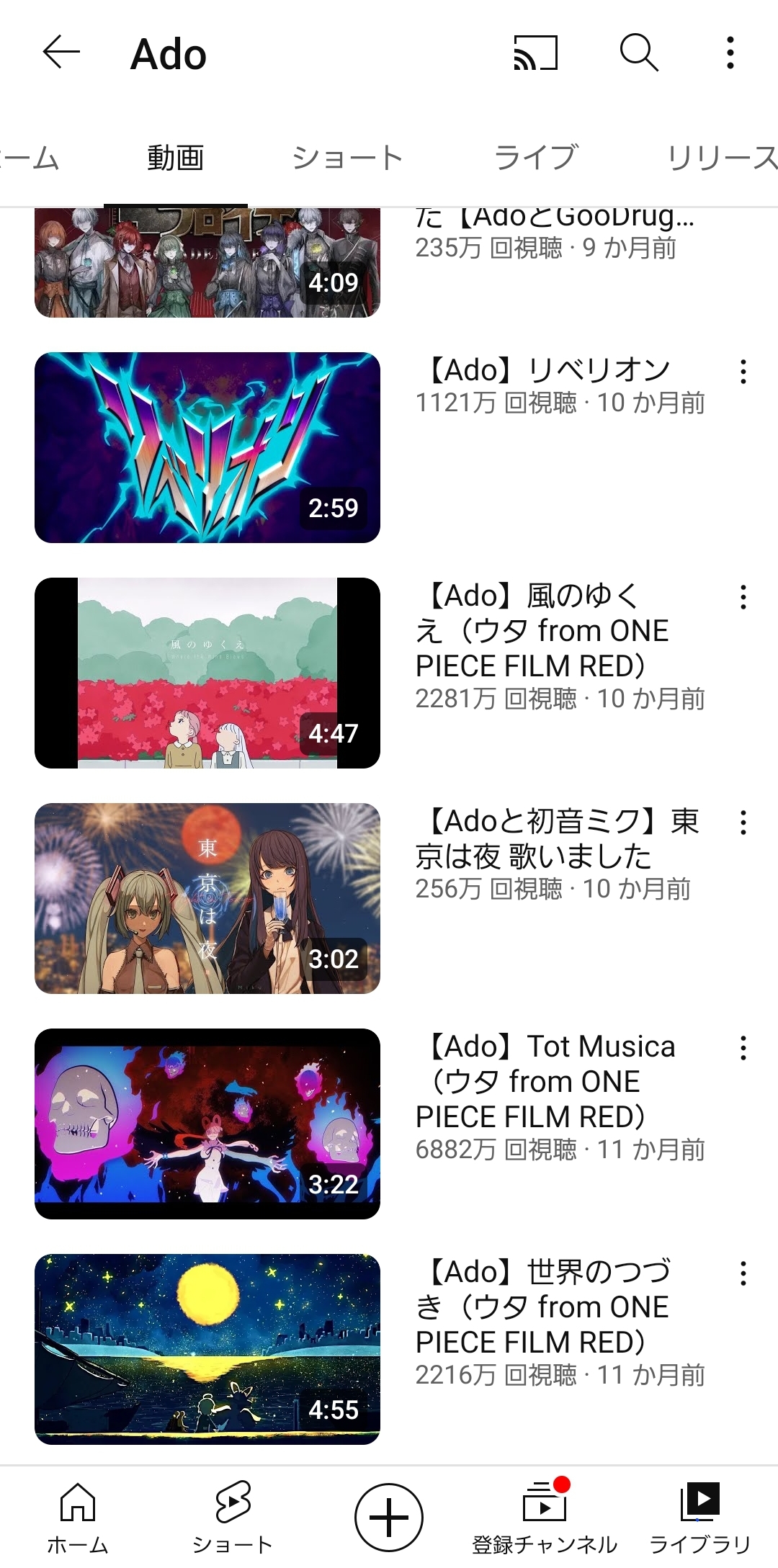Open options for the Tot Musica video

click(743, 1048)
